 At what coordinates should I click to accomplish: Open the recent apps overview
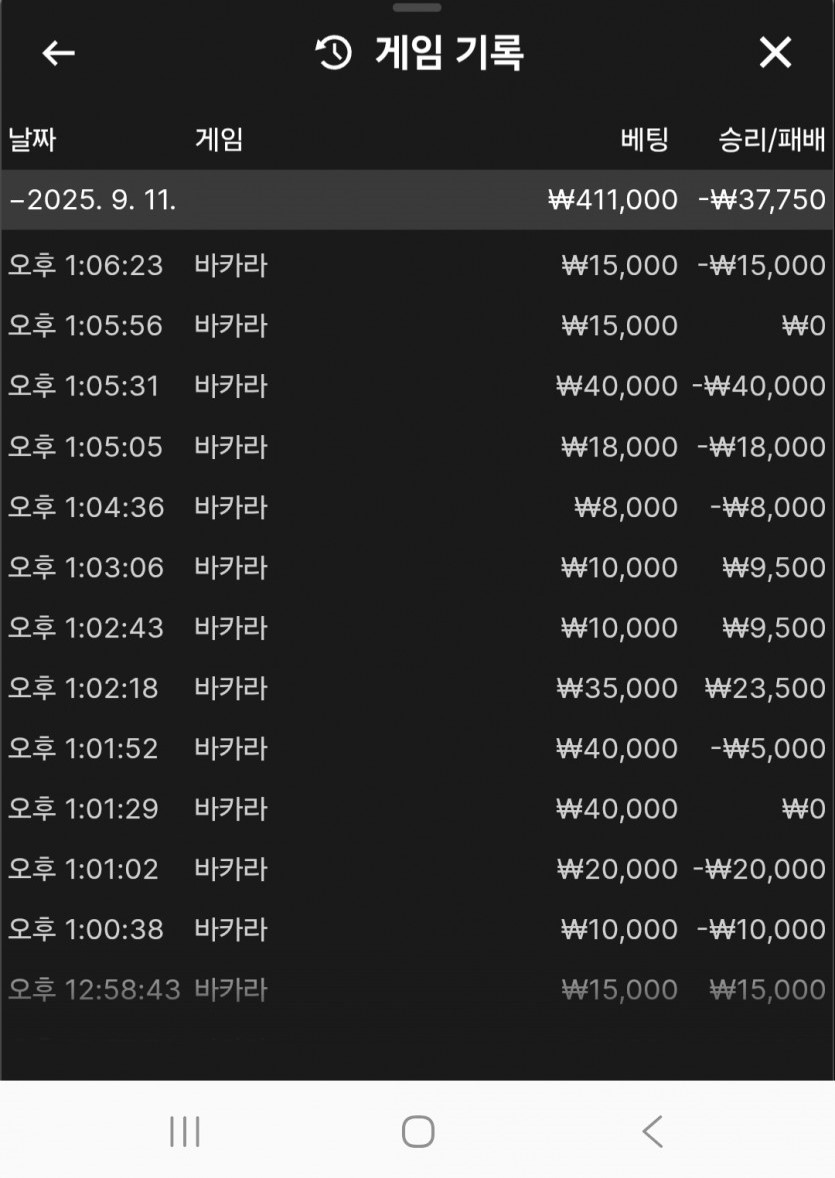pyautogui.click(x=185, y=1132)
